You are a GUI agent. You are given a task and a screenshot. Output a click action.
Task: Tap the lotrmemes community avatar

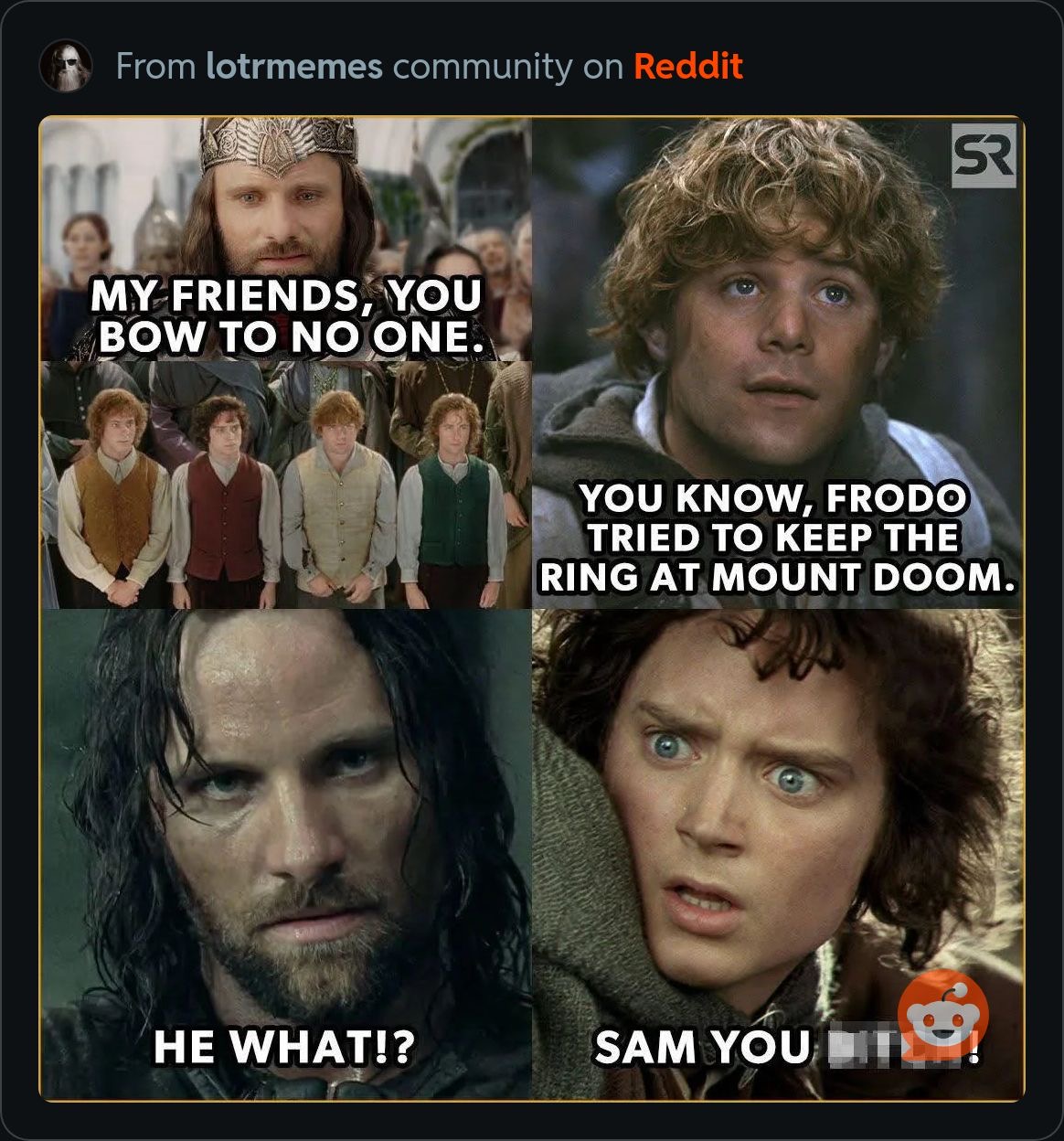(66, 67)
